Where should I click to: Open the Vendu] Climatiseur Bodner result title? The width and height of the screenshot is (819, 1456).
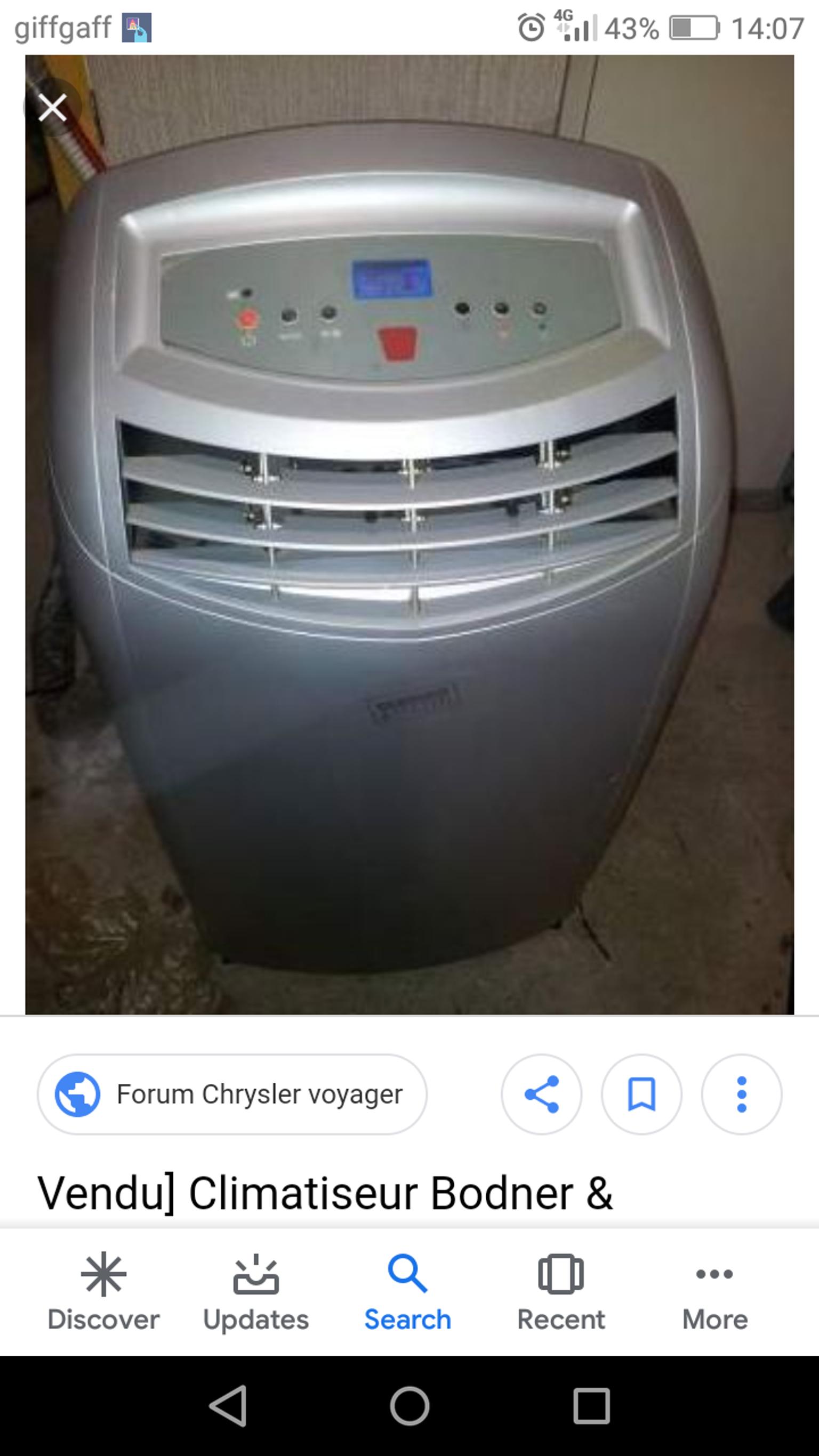click(x=325, y=1194)
